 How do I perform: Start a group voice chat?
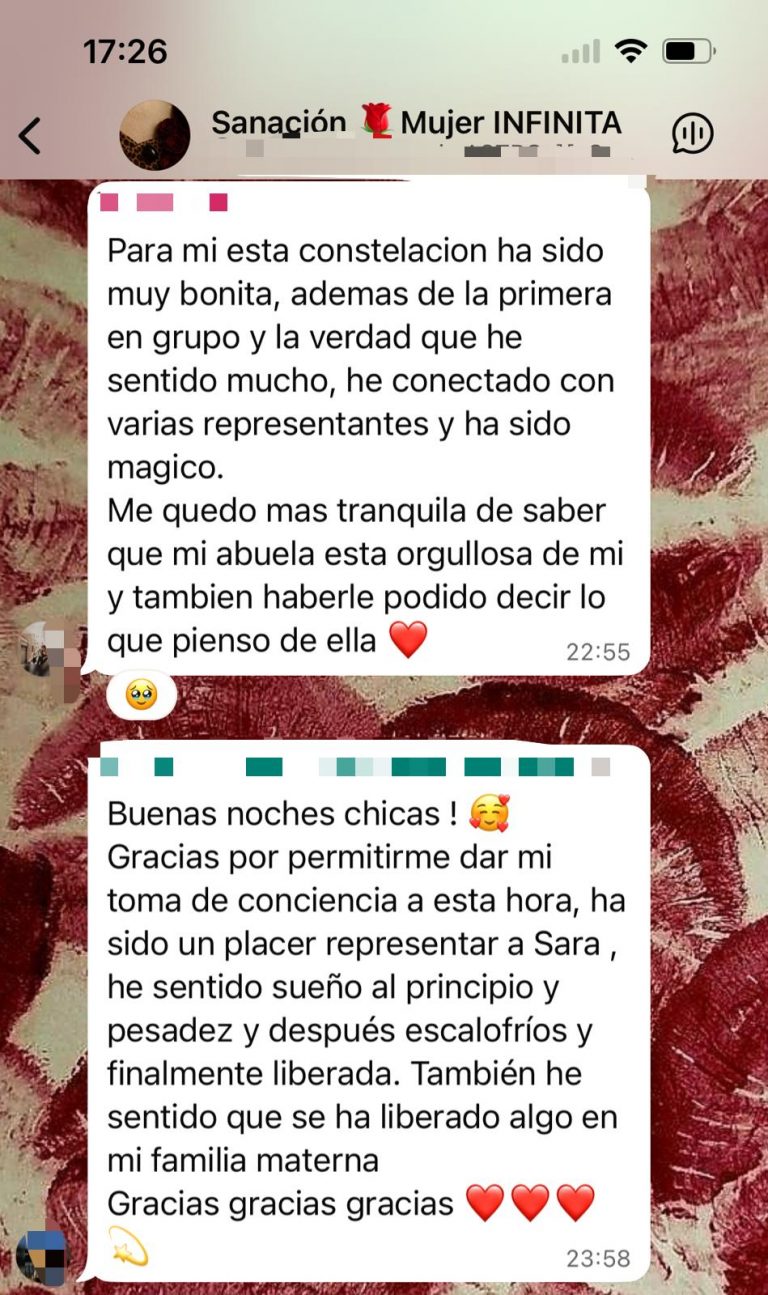pos(692,134)
